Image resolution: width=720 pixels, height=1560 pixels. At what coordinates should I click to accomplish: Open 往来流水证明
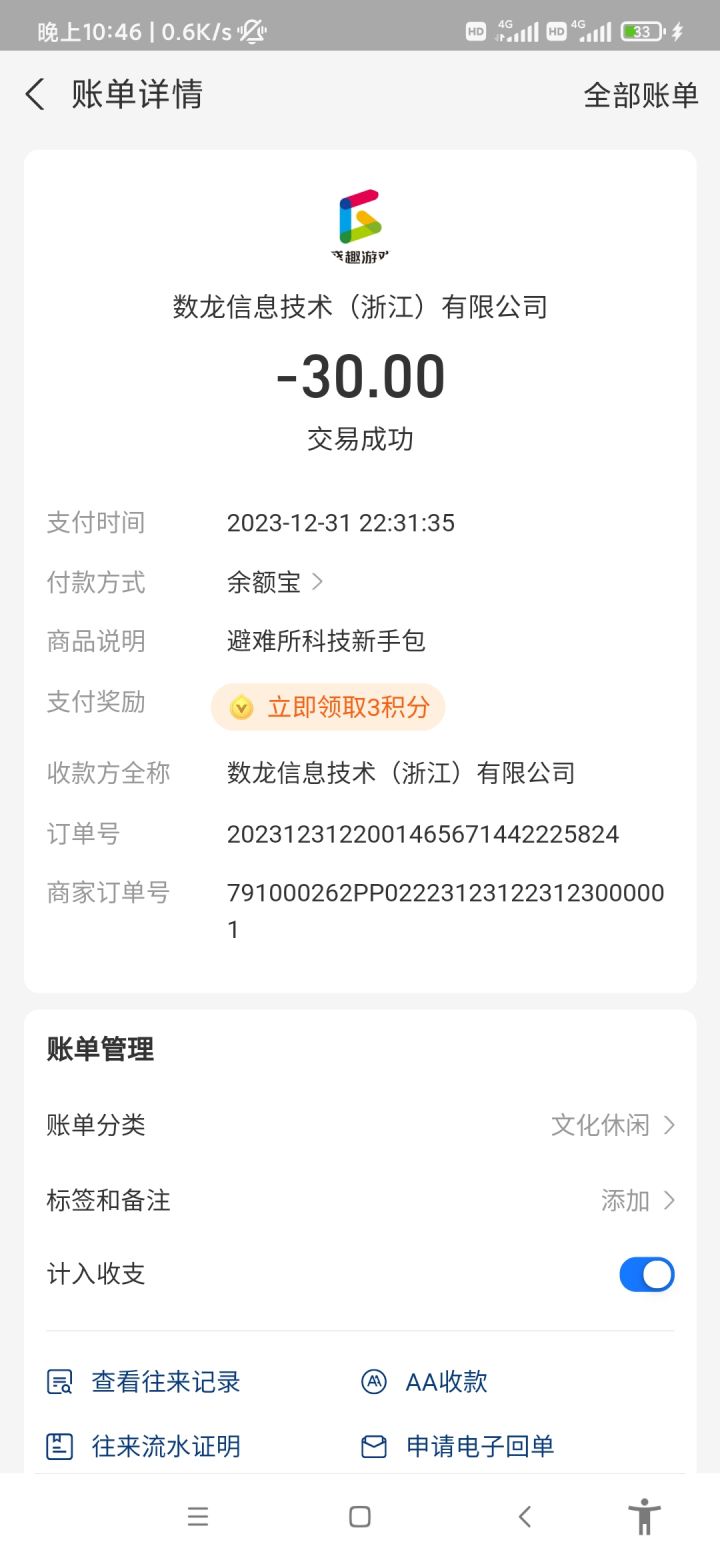coord(144,1446)
